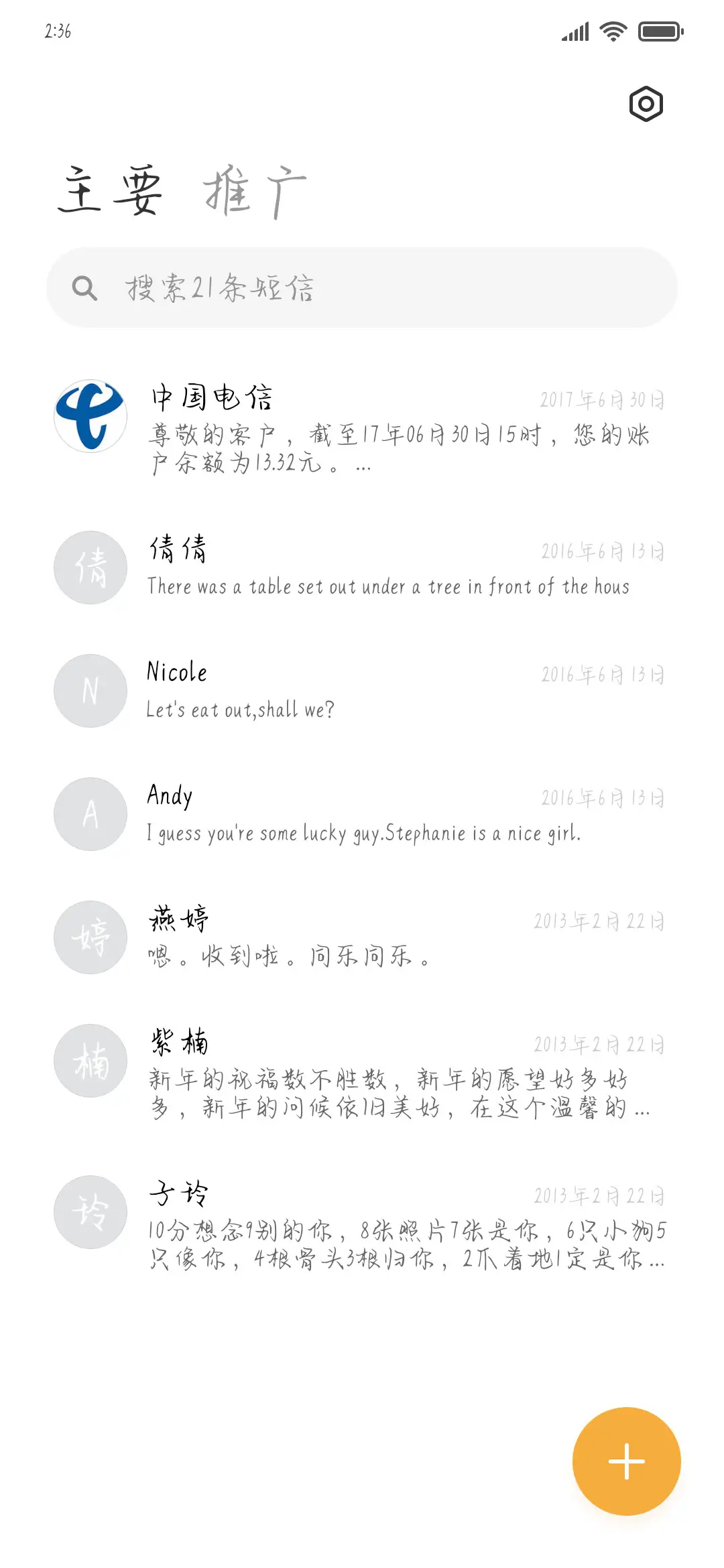
Task: Tap the battery indicator in status bar
Action: tap(659, 30)
